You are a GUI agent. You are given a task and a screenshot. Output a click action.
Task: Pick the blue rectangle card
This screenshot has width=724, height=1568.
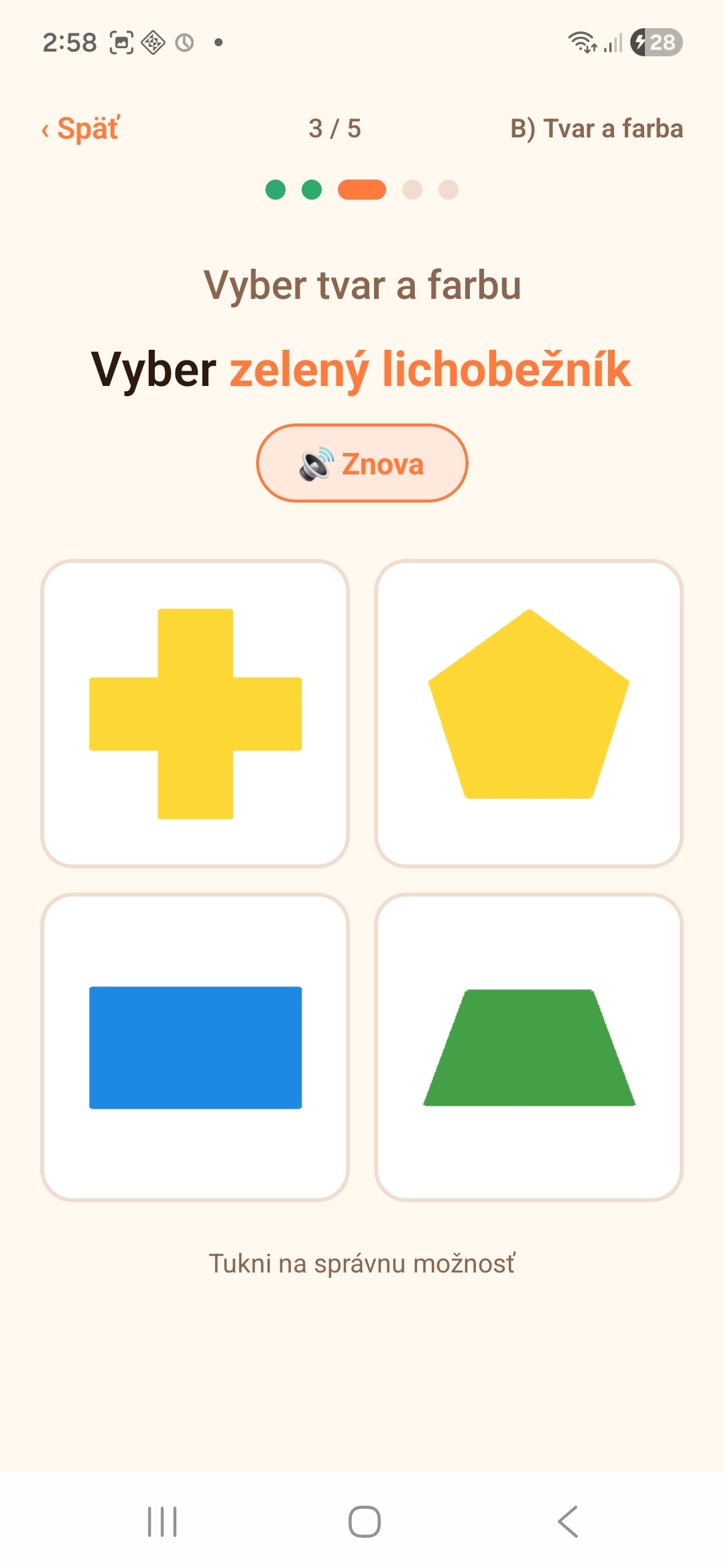coord(195,1047)
